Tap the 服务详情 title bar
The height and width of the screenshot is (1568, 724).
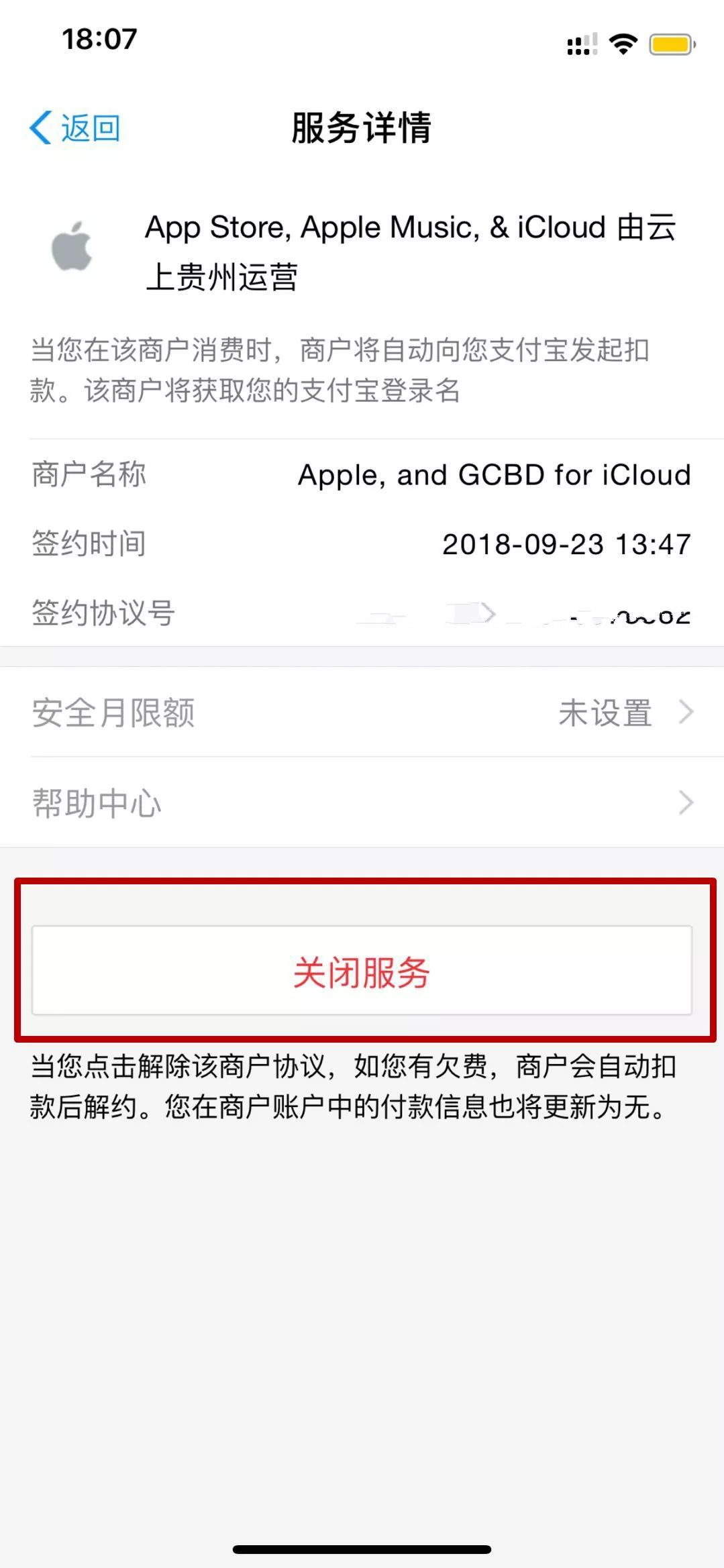tap(362, 129)
